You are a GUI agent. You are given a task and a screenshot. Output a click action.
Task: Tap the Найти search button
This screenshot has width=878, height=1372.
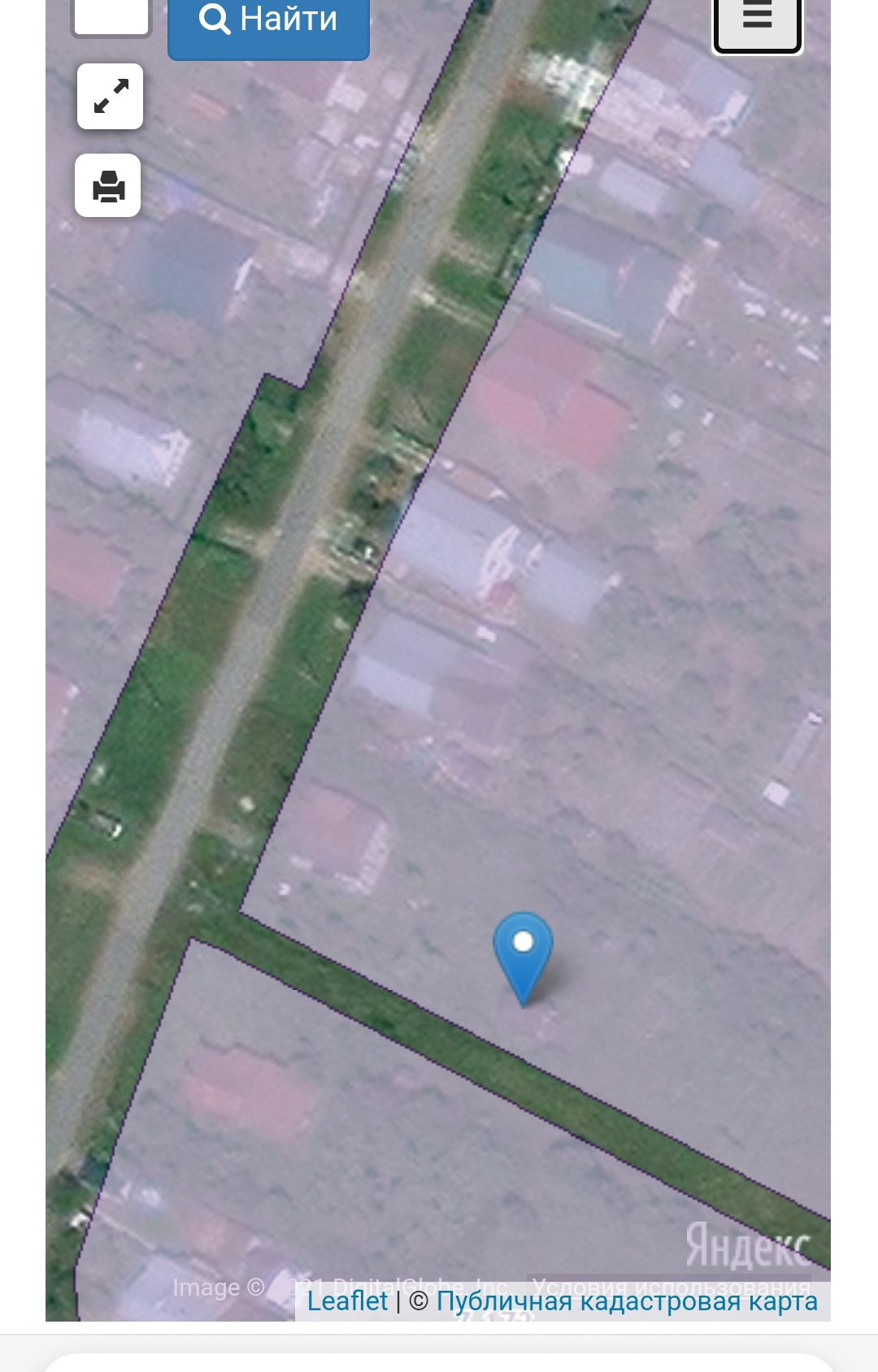(x=268, y=21)
